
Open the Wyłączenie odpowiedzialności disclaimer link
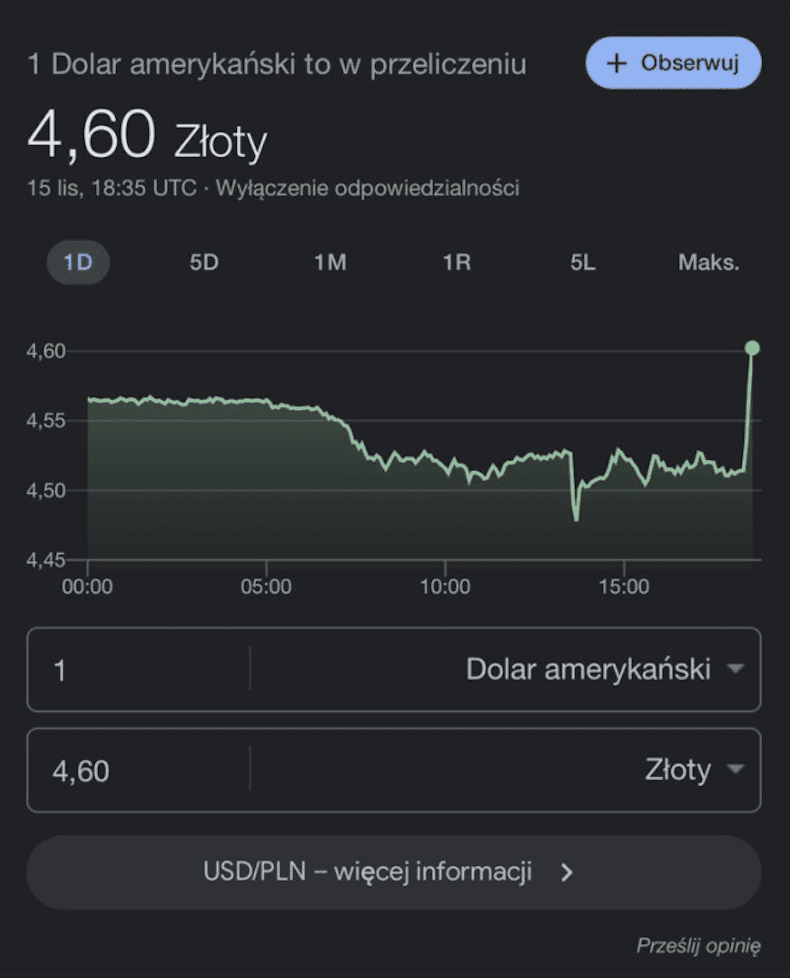367,188
